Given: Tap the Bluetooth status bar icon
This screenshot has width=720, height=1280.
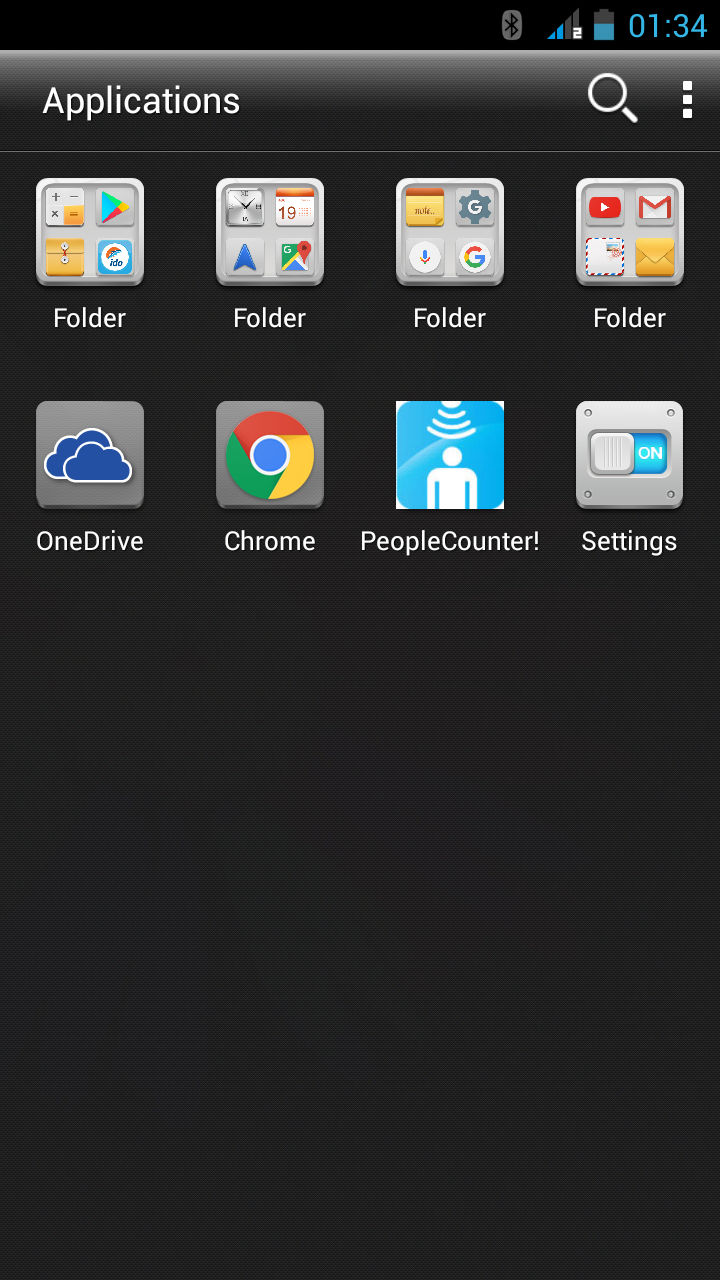Looking at the screenshot, I should point(510,25).
